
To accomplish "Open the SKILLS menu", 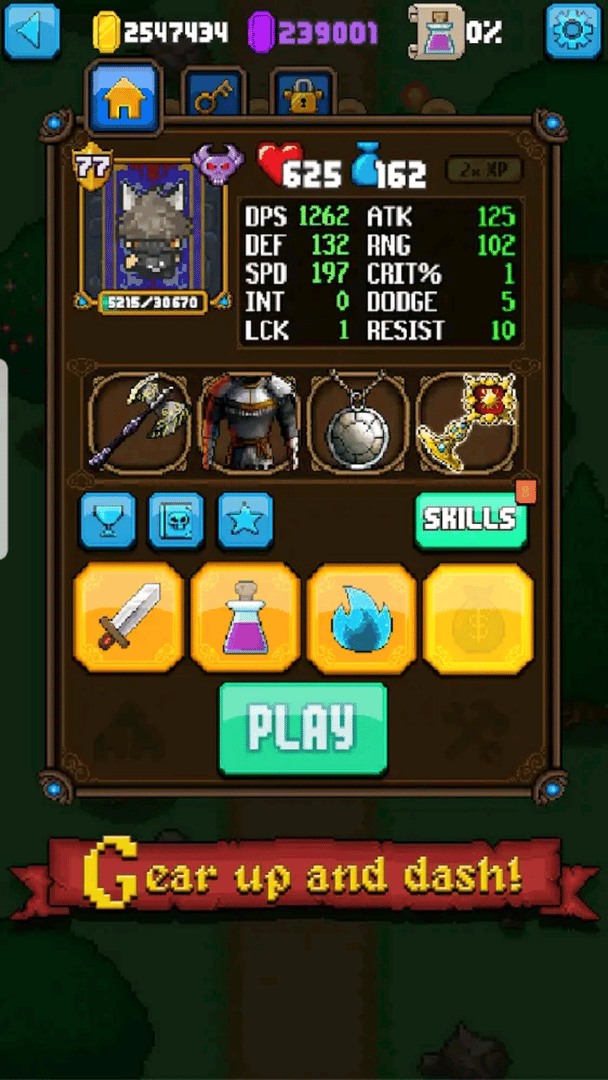I will [470, 519].
